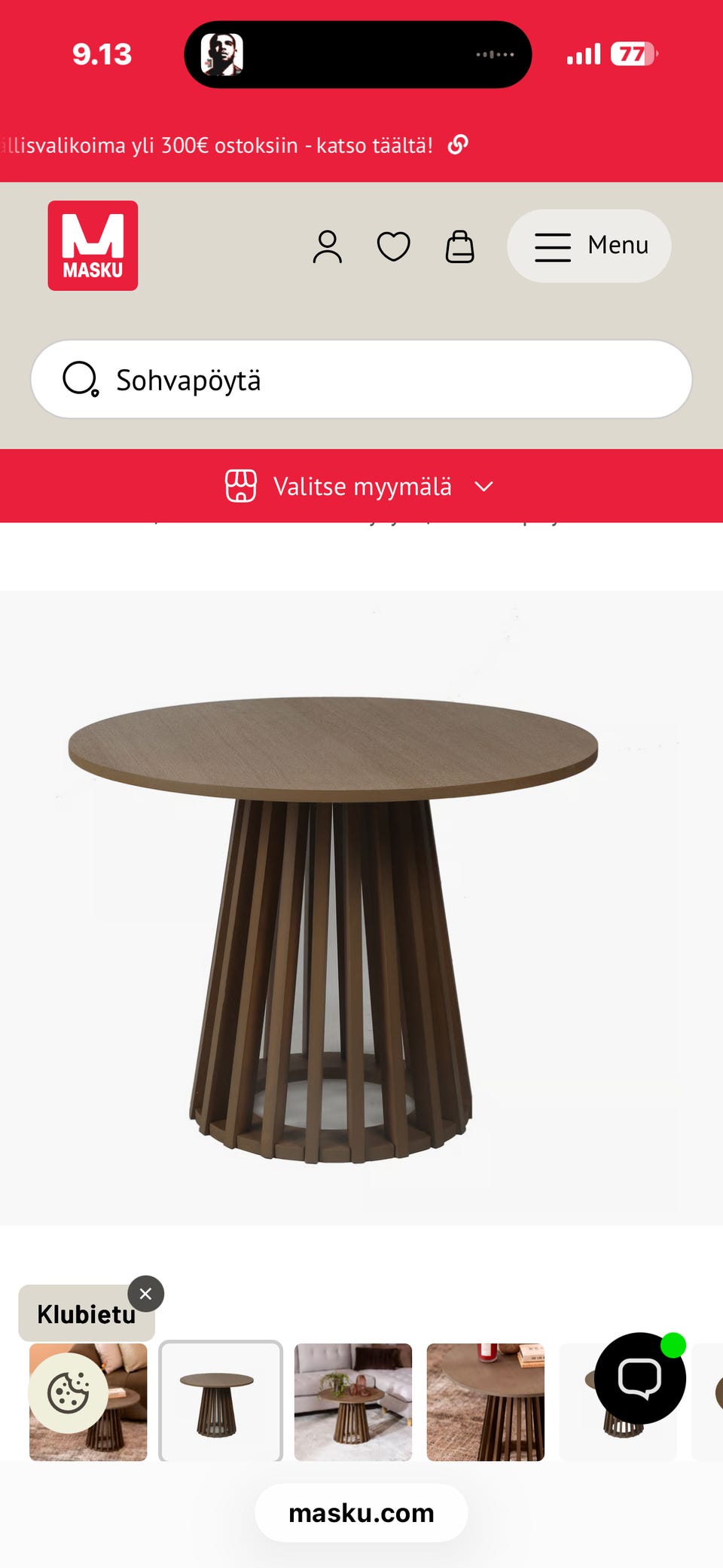This screenshot has height=1568, width=723.
Task: Open the wishlist heart icon
Action: click(393, 246)
